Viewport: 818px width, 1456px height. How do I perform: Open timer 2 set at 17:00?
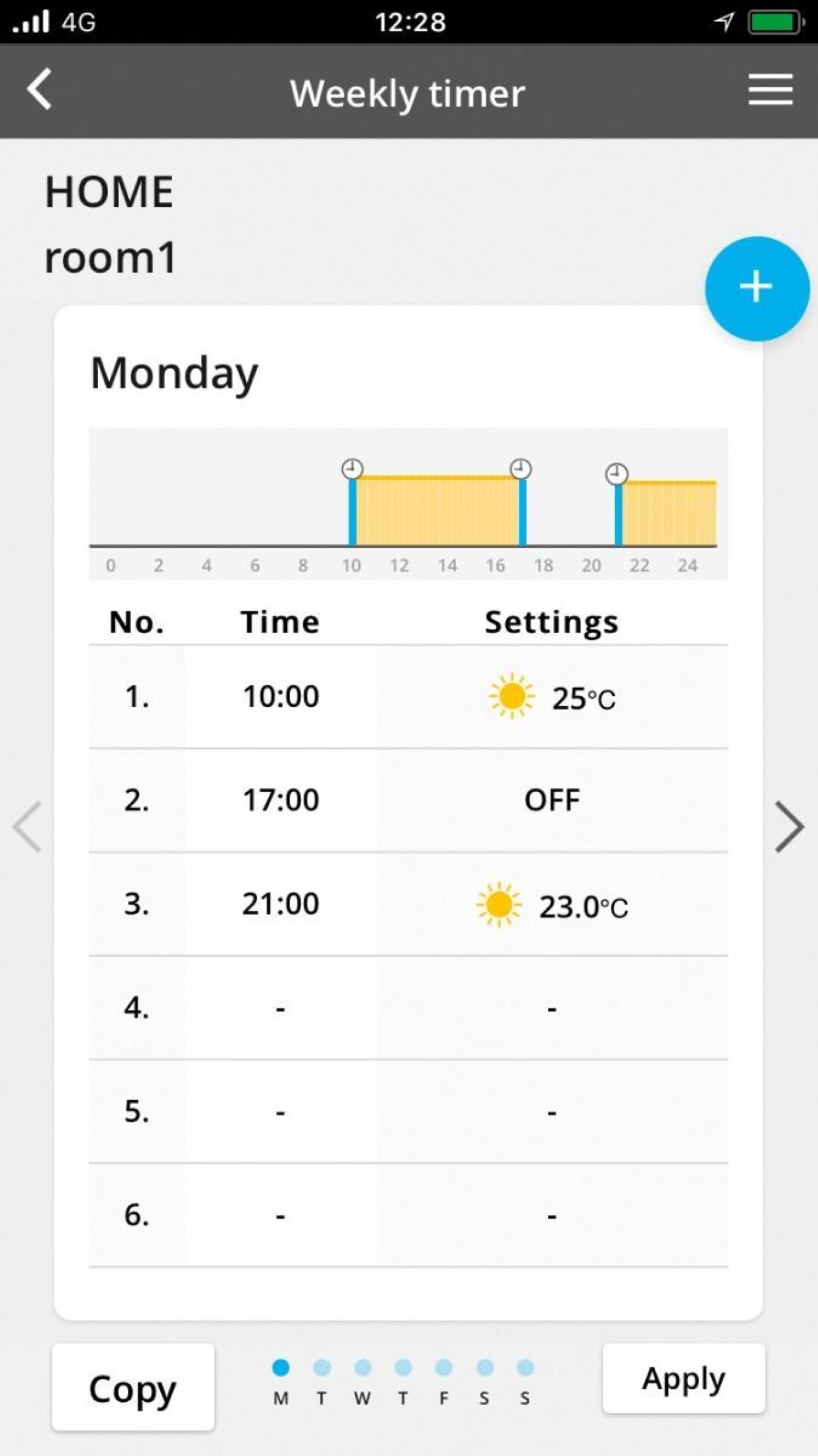(x=408, y=799)
